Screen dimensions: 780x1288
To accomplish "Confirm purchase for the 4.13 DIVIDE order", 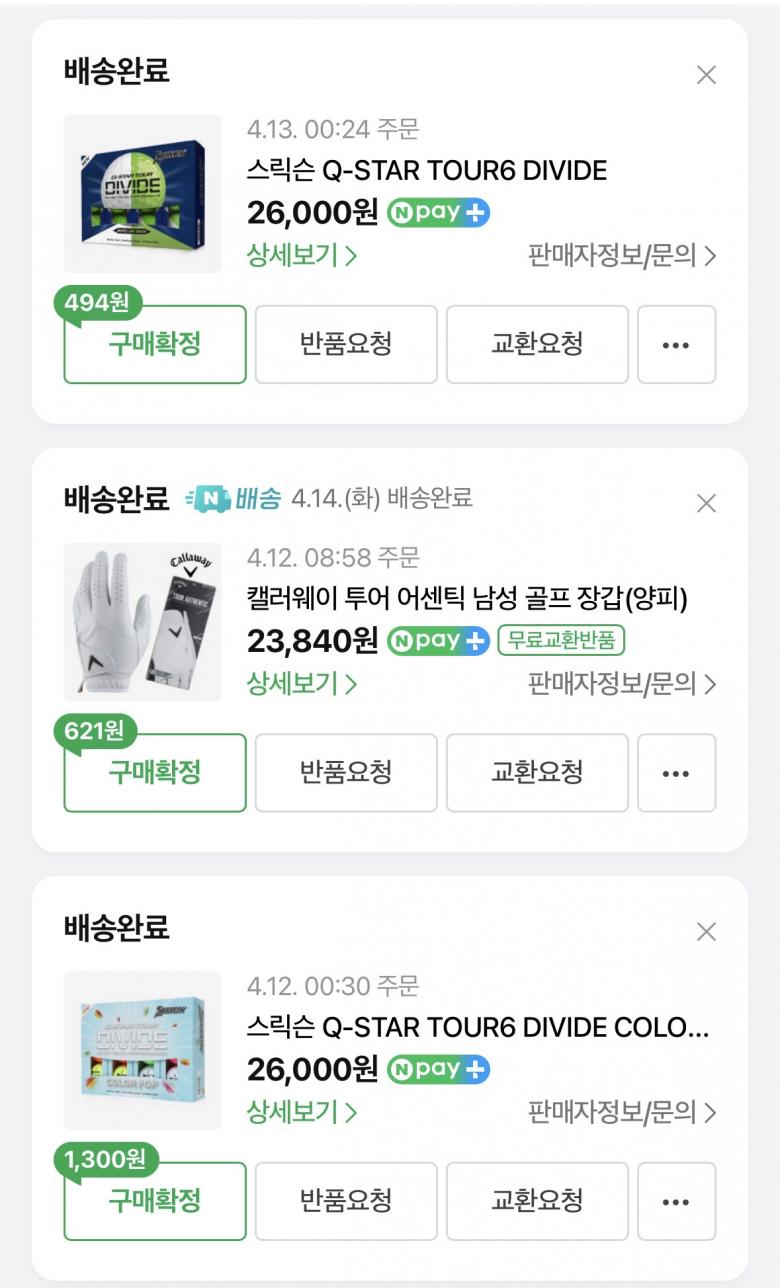I will point(155,344).
